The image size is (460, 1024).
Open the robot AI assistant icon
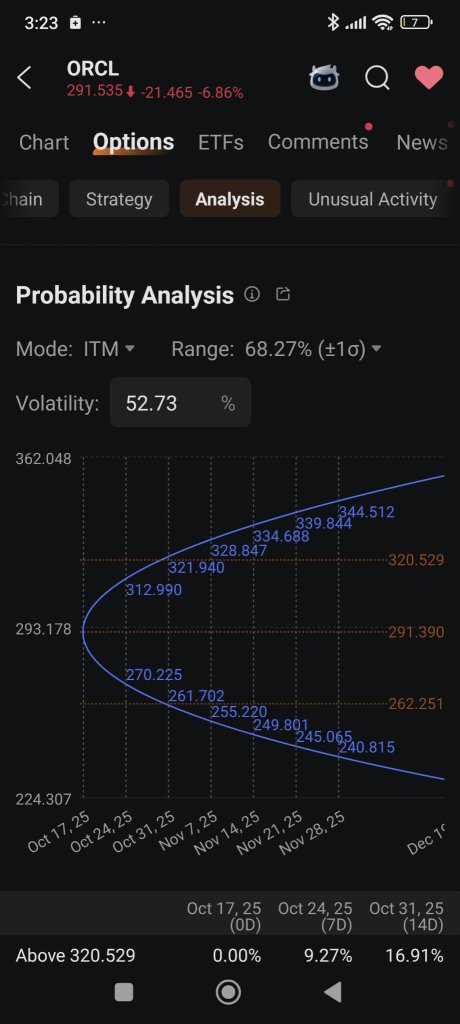coord(325,78)
